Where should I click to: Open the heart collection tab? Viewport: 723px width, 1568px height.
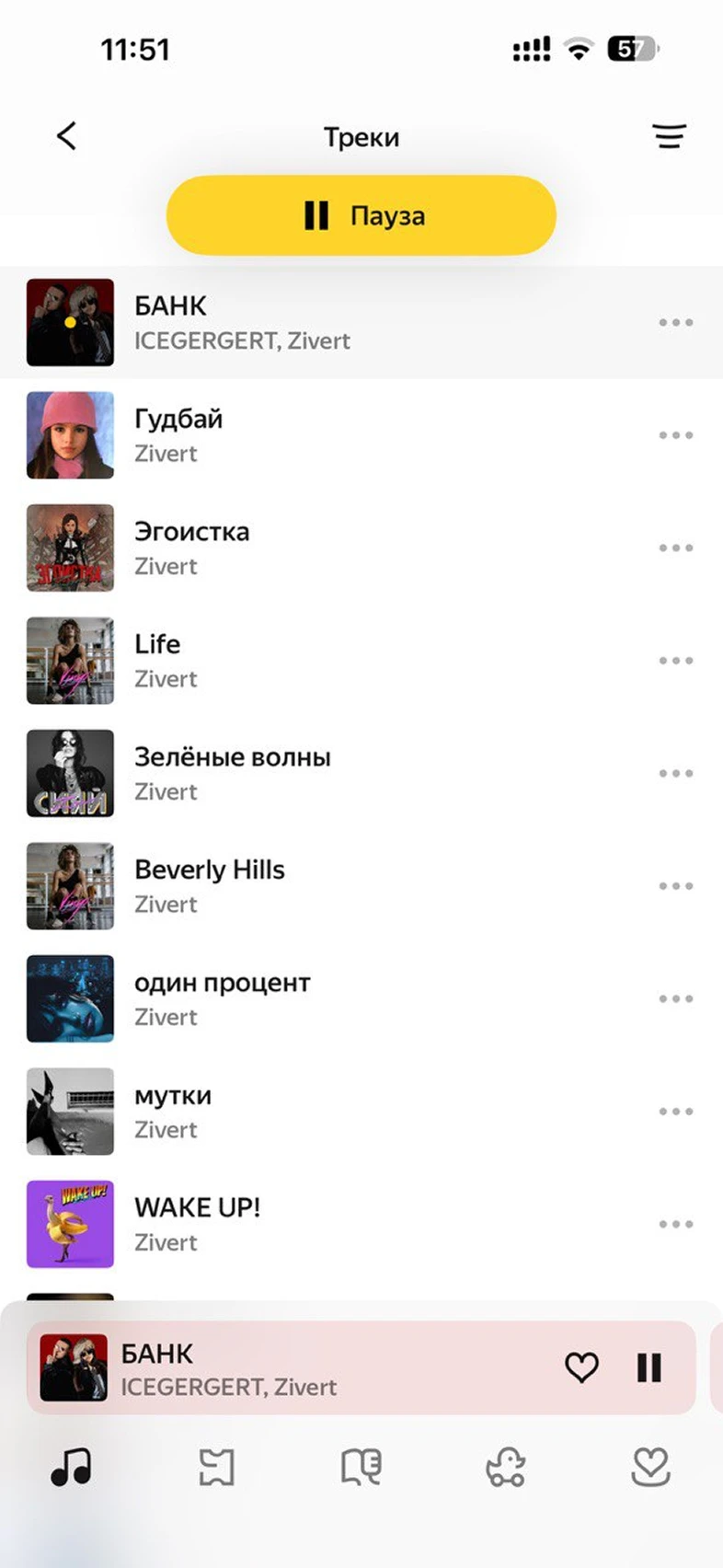click(650, 1467)
